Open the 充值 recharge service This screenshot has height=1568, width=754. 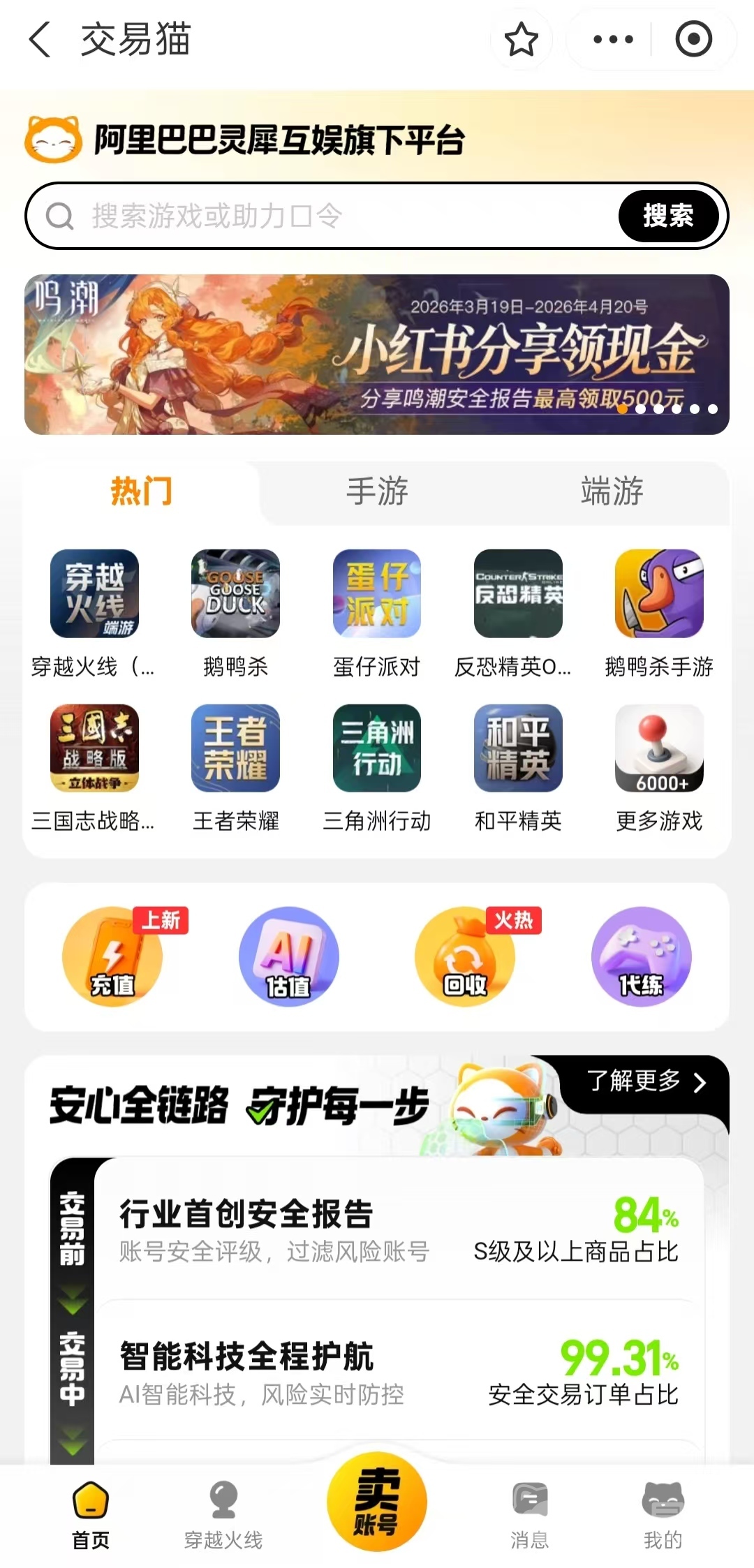click(x=112, y=956)
